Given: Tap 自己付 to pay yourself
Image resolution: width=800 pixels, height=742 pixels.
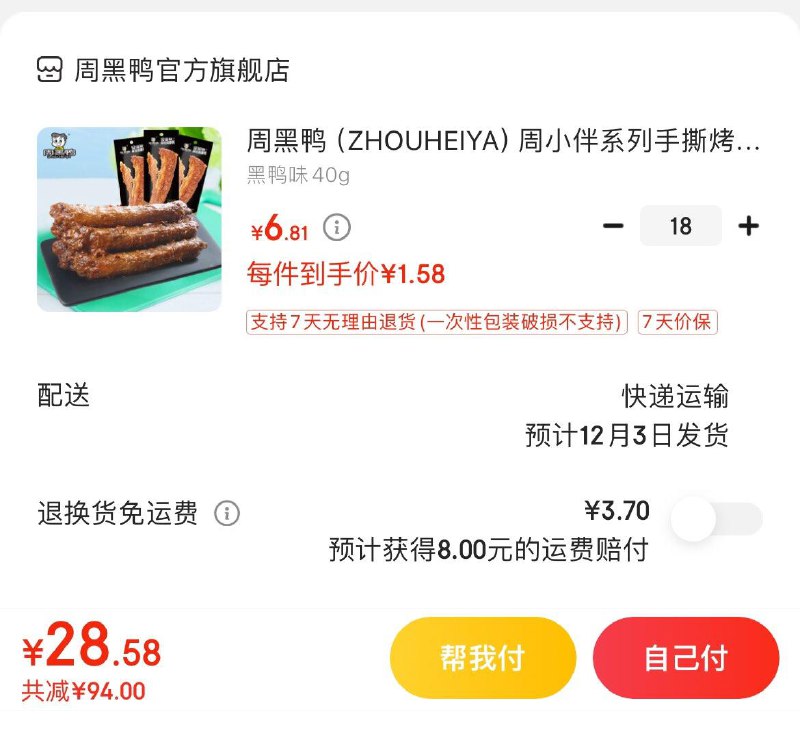Looking at the screenshot, I should coord(685,657).
